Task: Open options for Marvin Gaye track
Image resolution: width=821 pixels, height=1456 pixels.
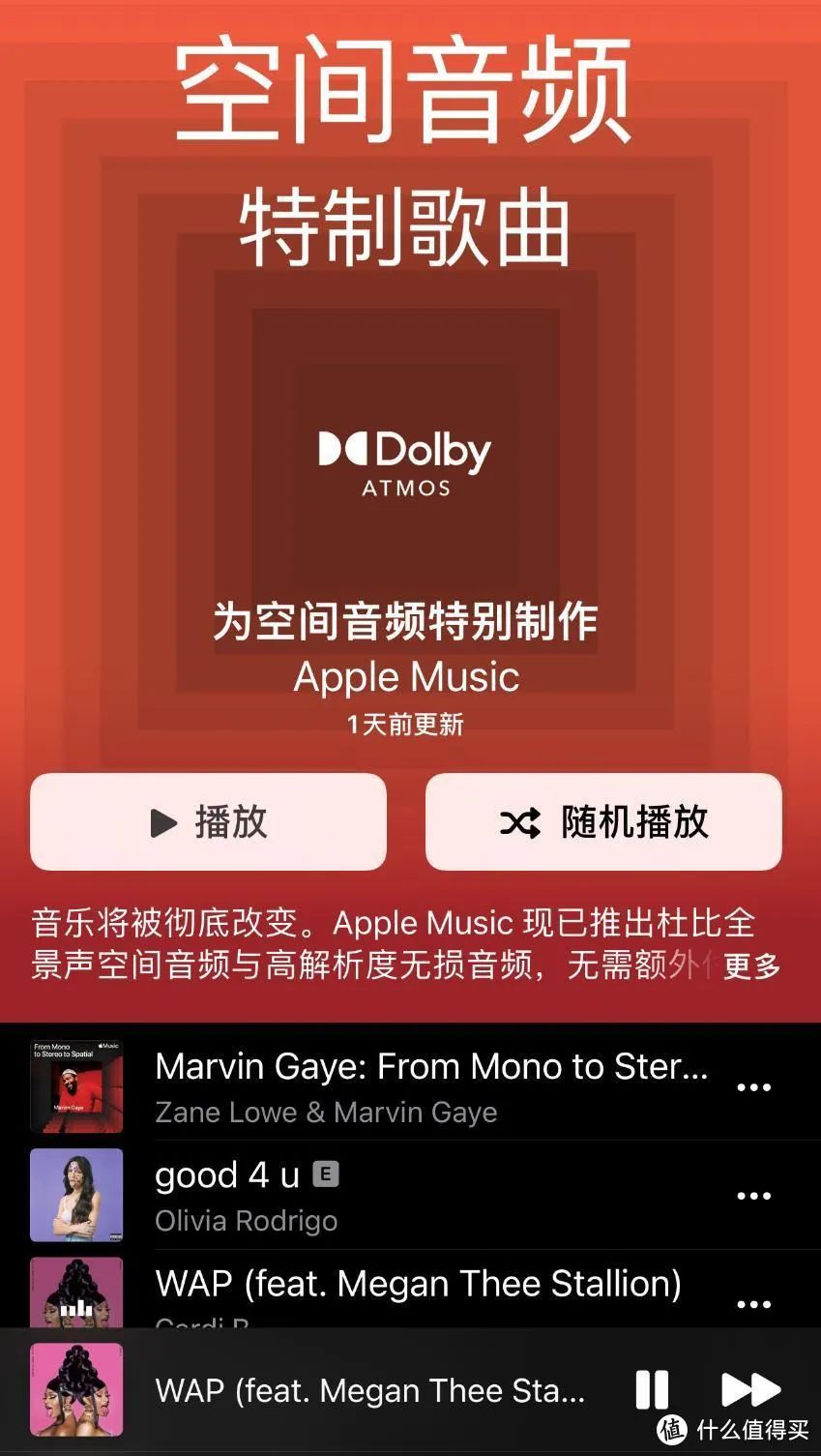Action: [x=753, y=1087]
